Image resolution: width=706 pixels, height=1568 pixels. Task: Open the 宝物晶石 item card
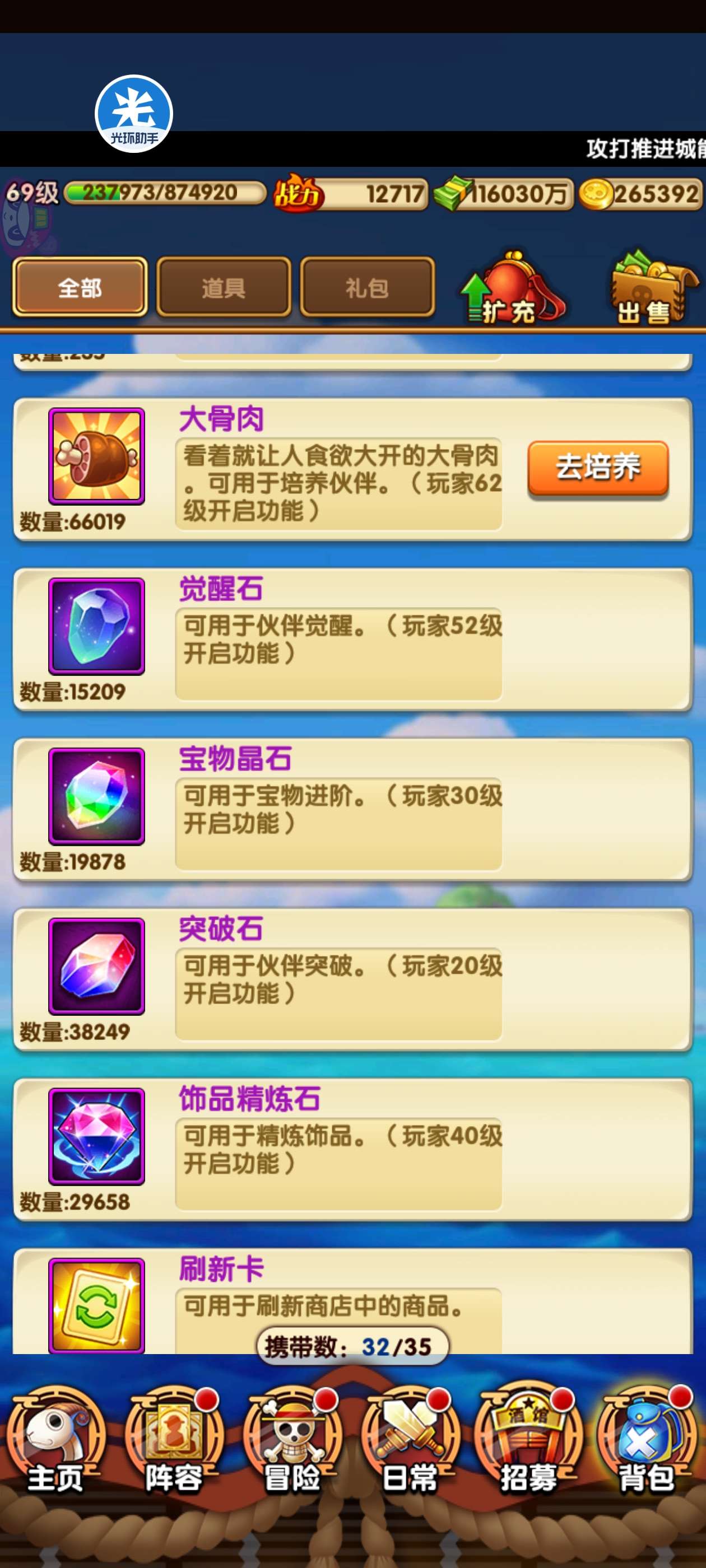pos(352,810)
